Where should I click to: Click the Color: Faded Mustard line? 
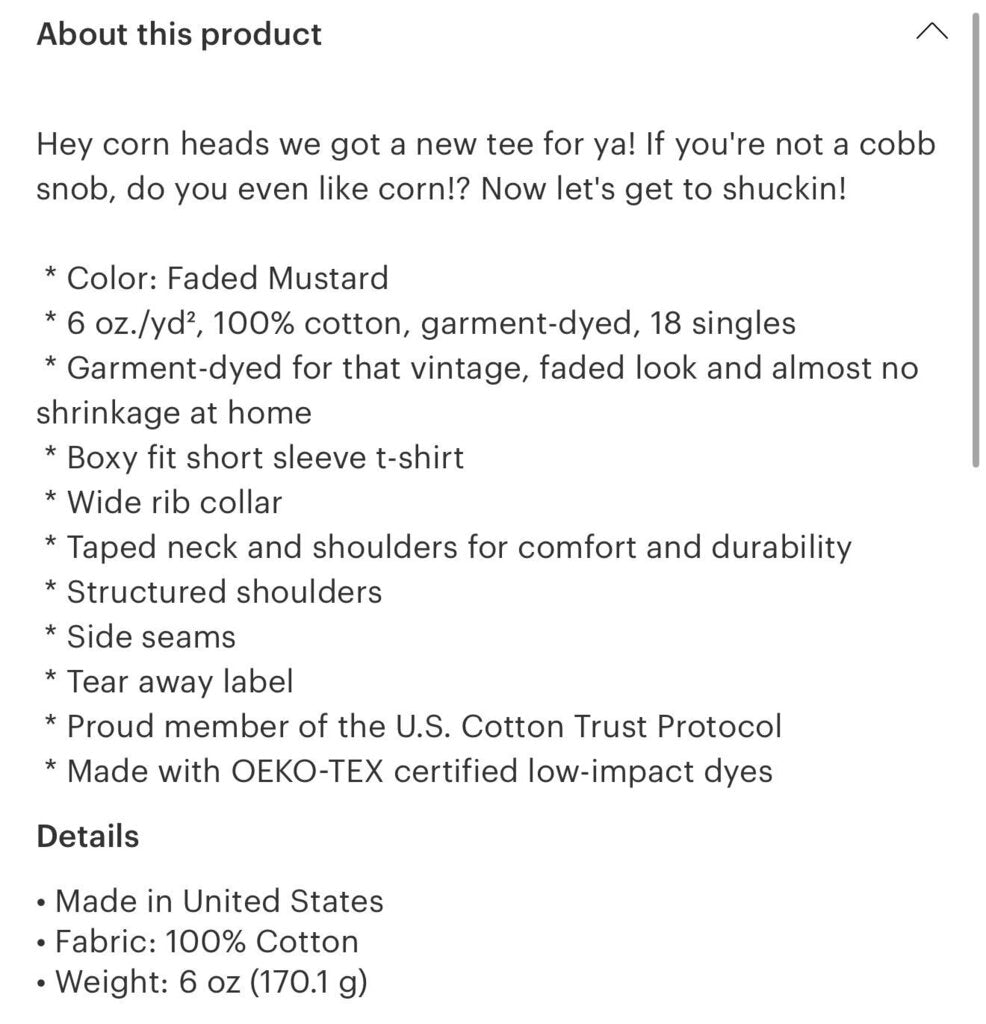(x=213, y=279)
